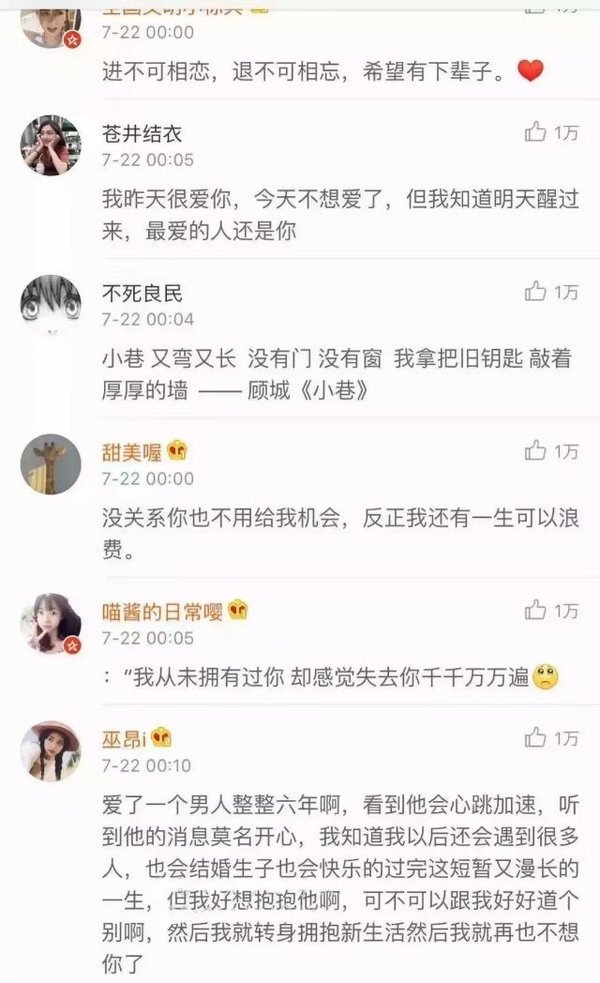This screenshot has height=983, width=600.
Task: Open 不死良民's profile avatar
Action: click(x=51, y=305)
